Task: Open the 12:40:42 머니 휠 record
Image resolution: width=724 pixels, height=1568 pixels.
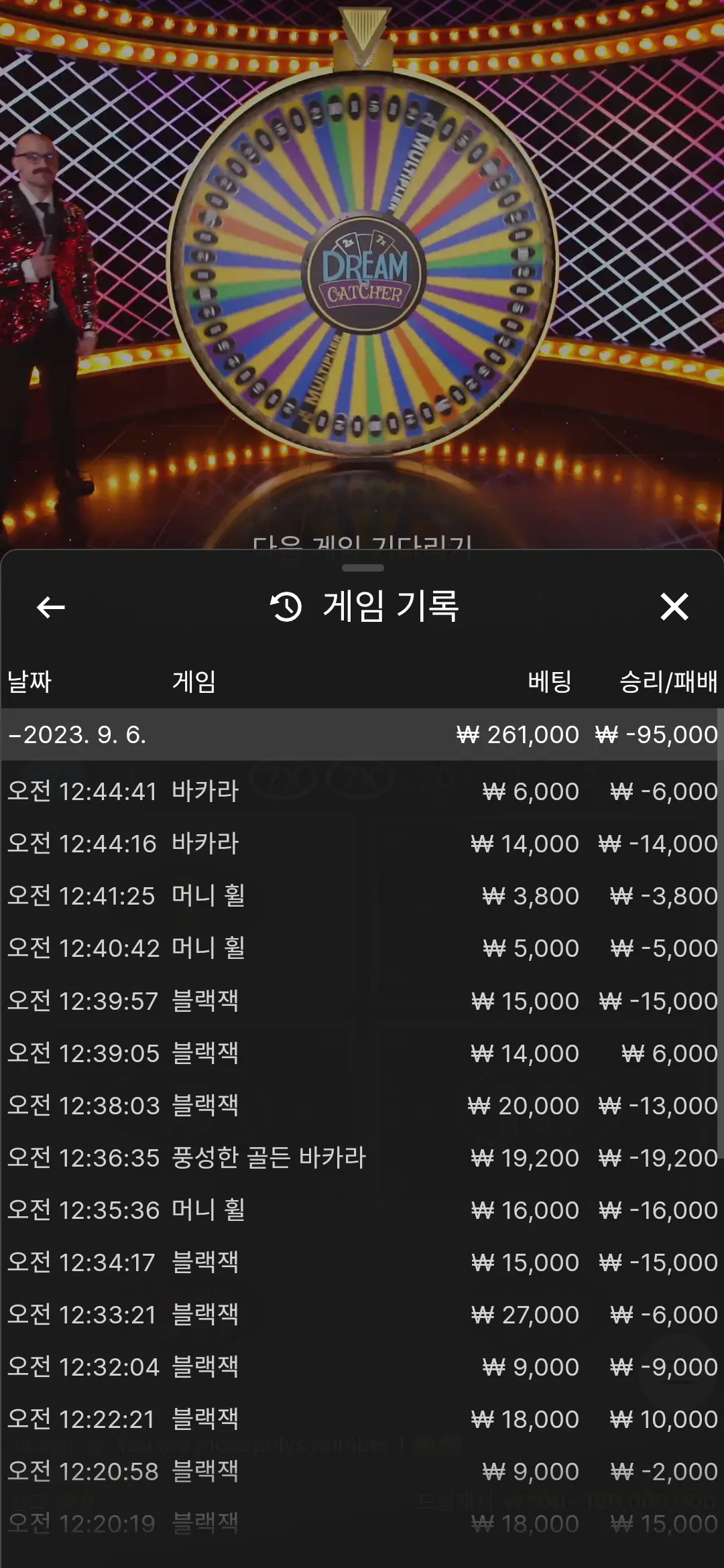Action: tap(362, 948)
